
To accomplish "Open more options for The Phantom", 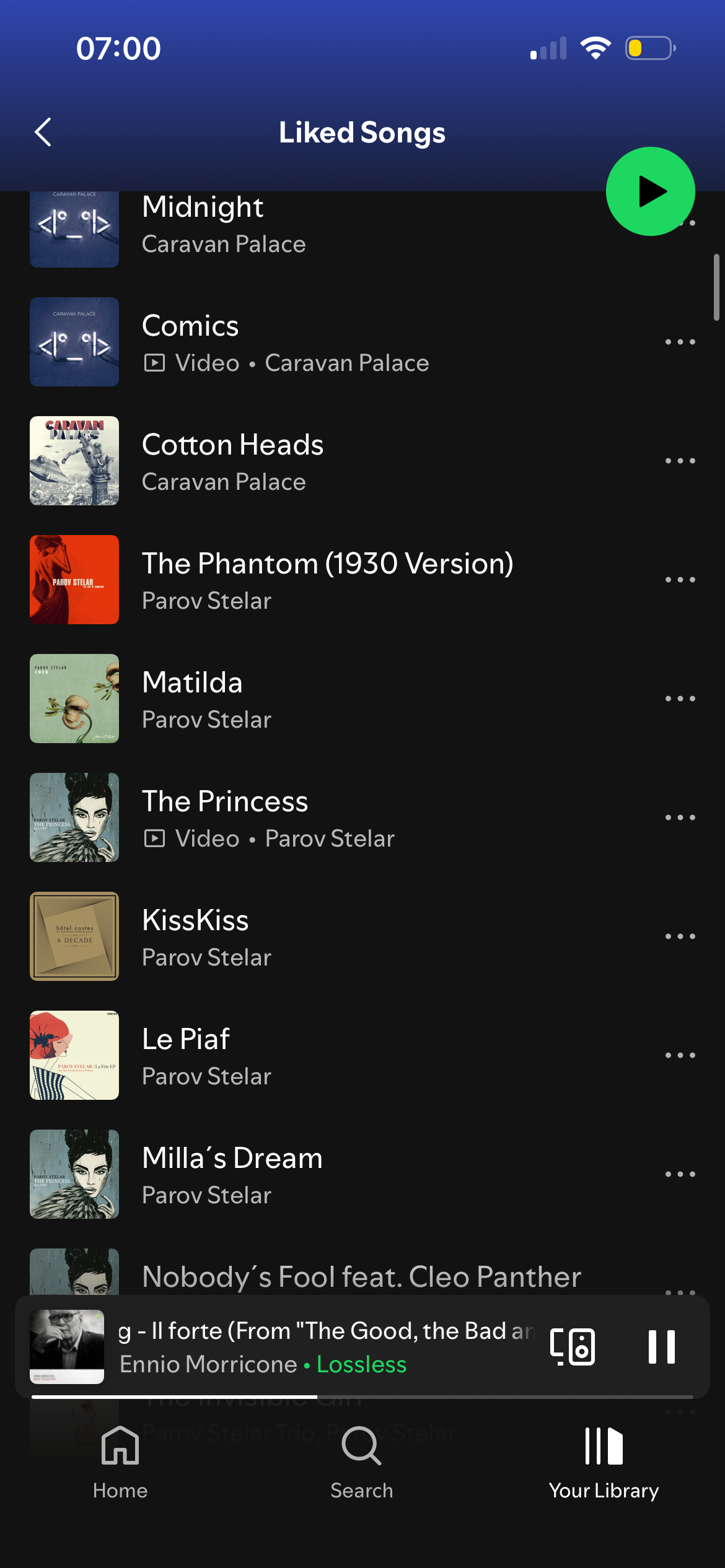I will 680,580.
